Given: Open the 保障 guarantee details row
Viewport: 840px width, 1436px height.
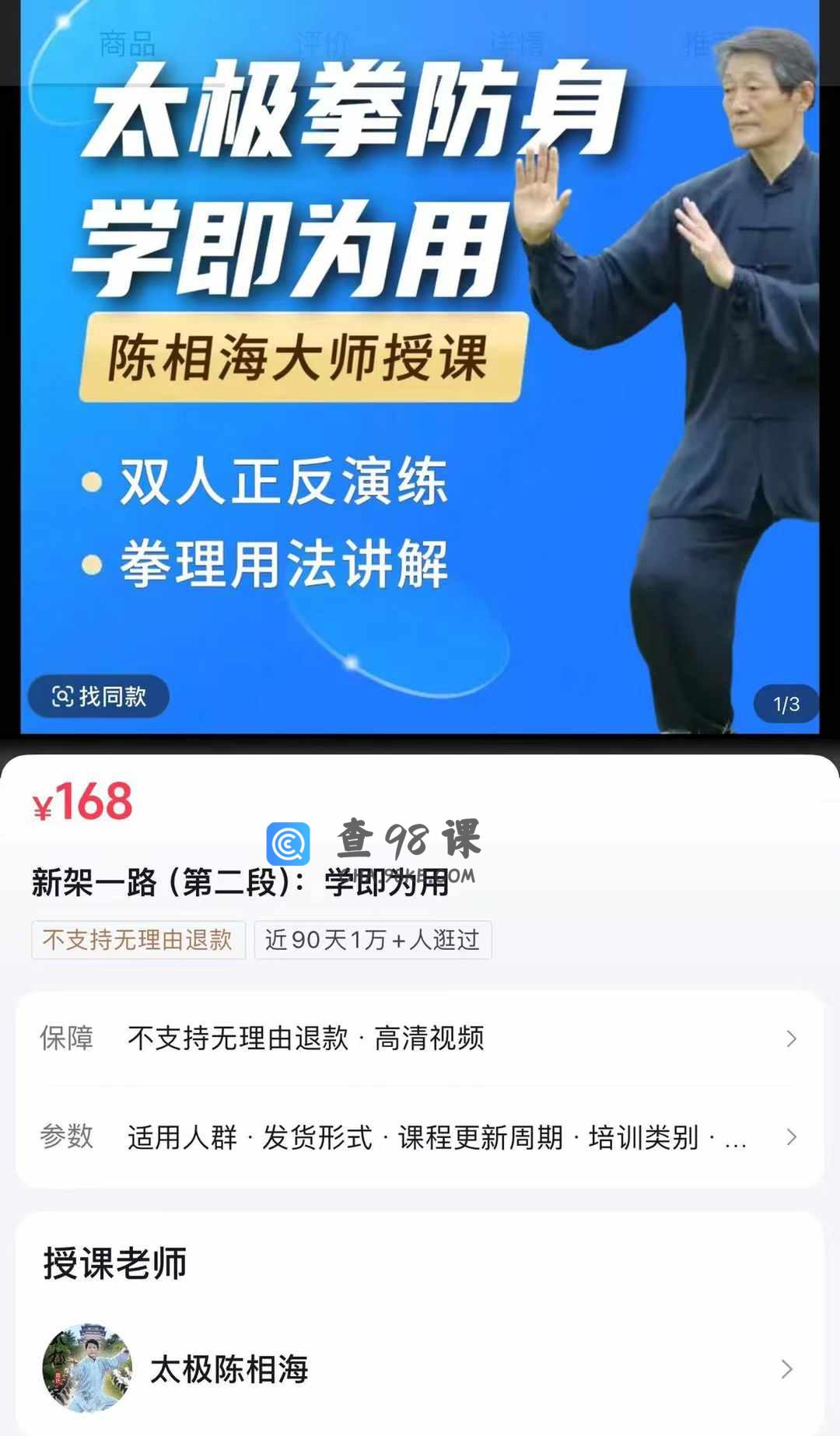Looking at the screenshot, I should click(x=420, y=1038).
